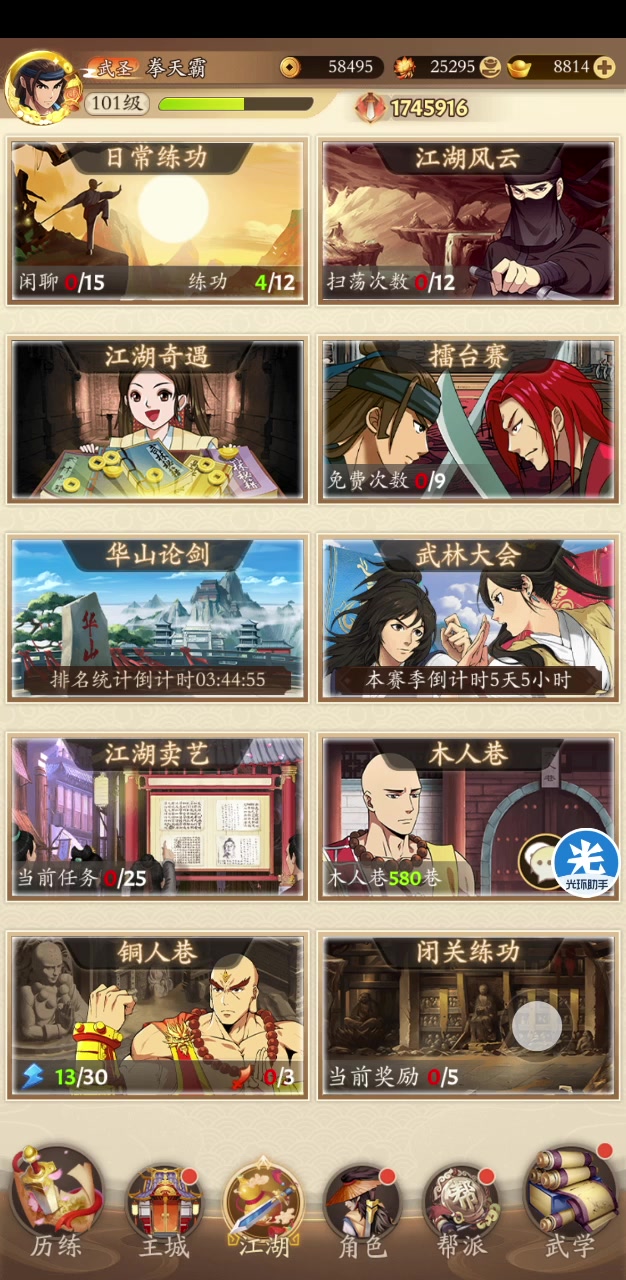Open the 江湖卖艺 task card
This screenshot has width=626, height=1280.
click(x=157, y=817)
